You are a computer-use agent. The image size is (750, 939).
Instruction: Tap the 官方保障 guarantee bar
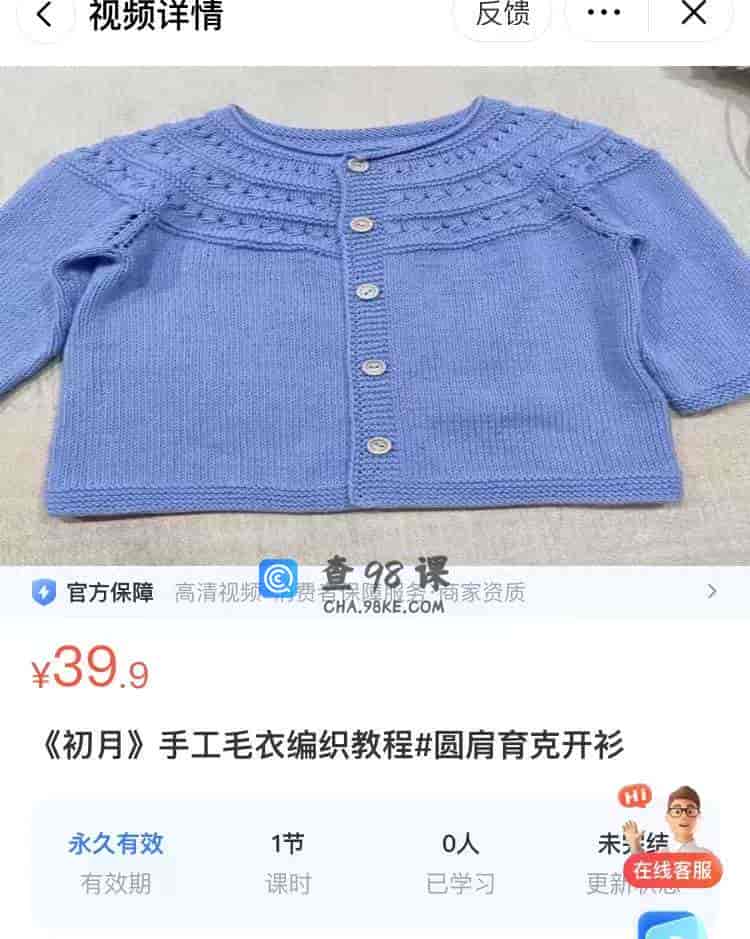(x=375, y=592)
